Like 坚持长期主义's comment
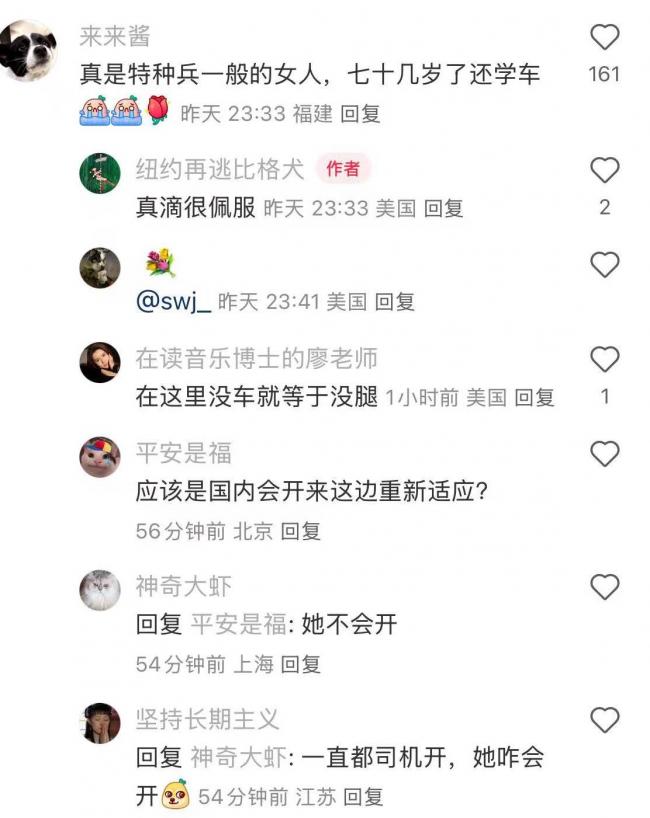Image resolution: width=650 pixels, height=818 pixels. pyautogui.click(x=604, y=719)
